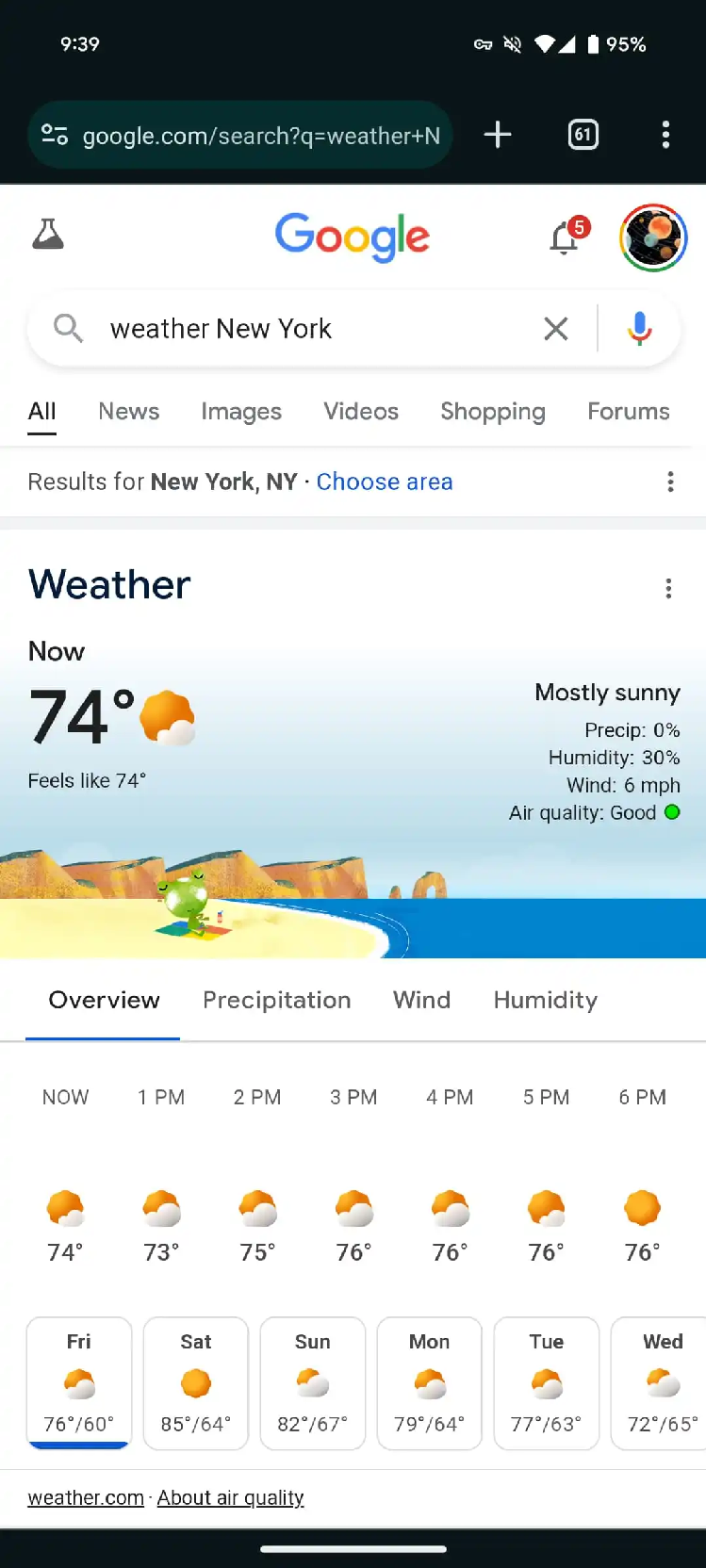Open the tab switcher showing 61 tabs
Image resolution: width=706 pixels, height=1568 pixels.
pos(583,135)
